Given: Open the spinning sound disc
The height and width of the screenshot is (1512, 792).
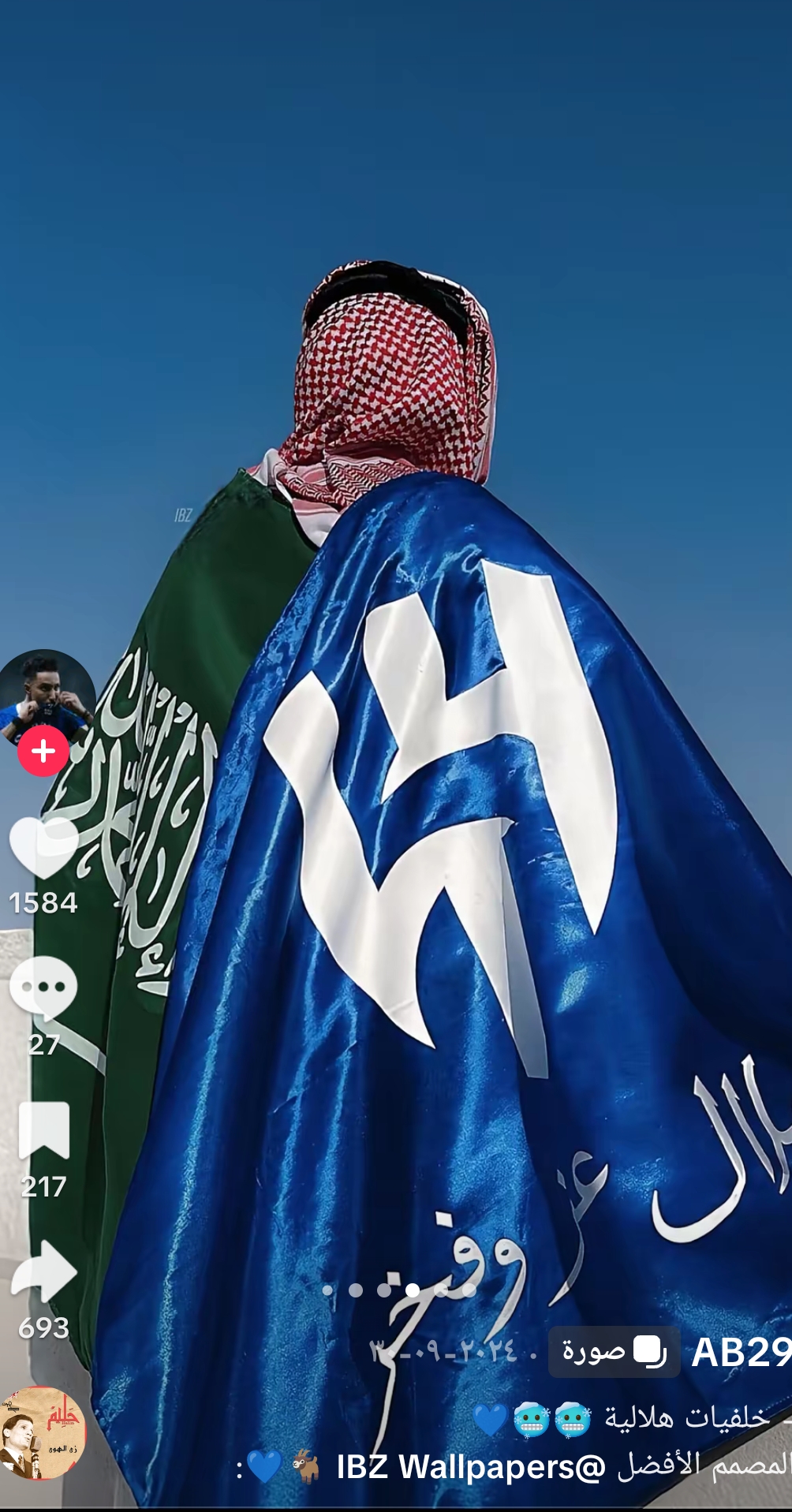Looking at the screenshot, I should coord(43,1433).
